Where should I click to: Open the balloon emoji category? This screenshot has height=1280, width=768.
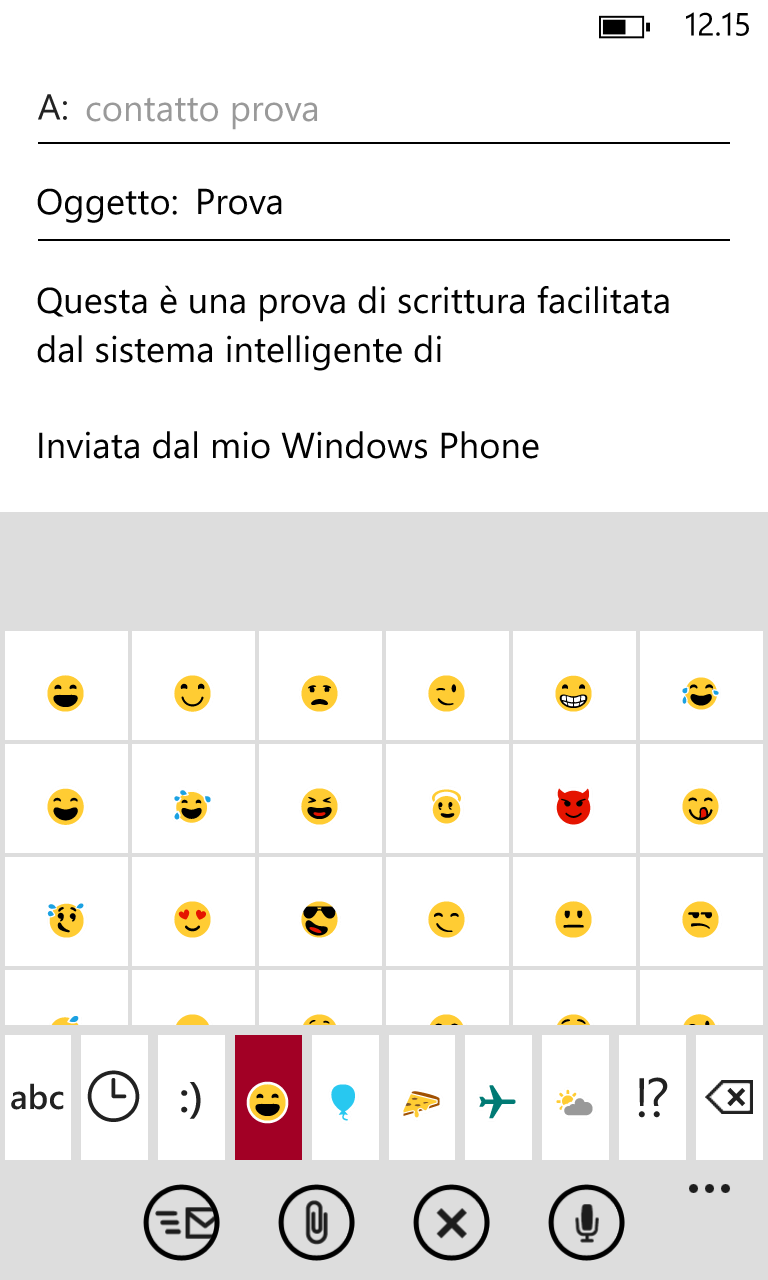(x=344, y=1098)
